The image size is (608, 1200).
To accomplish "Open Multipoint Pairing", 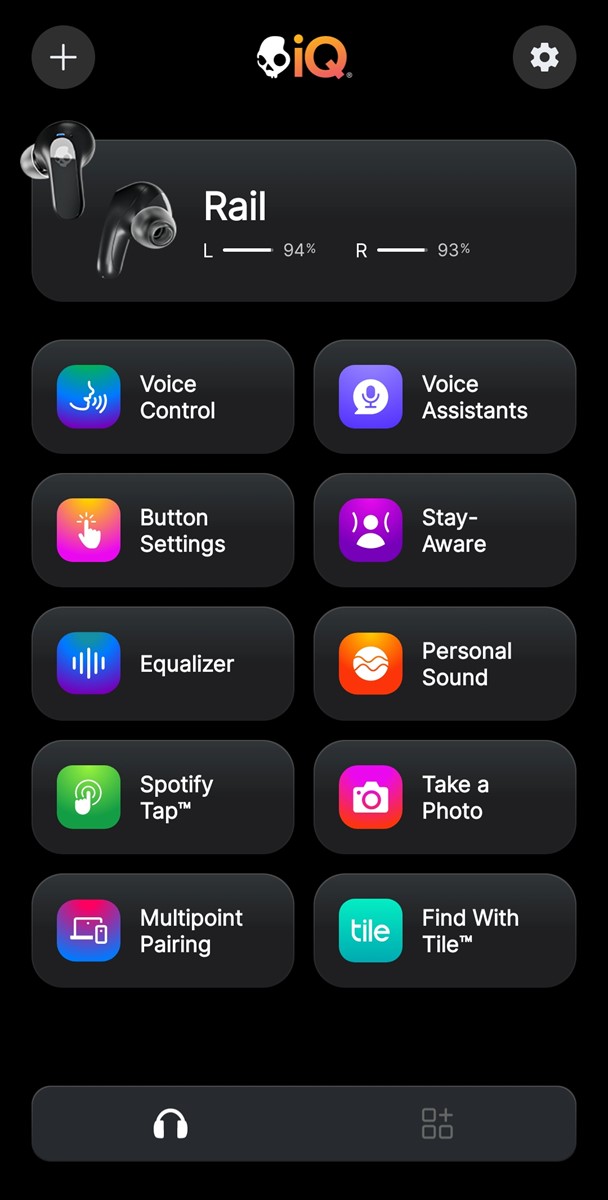I will (163, 931).
